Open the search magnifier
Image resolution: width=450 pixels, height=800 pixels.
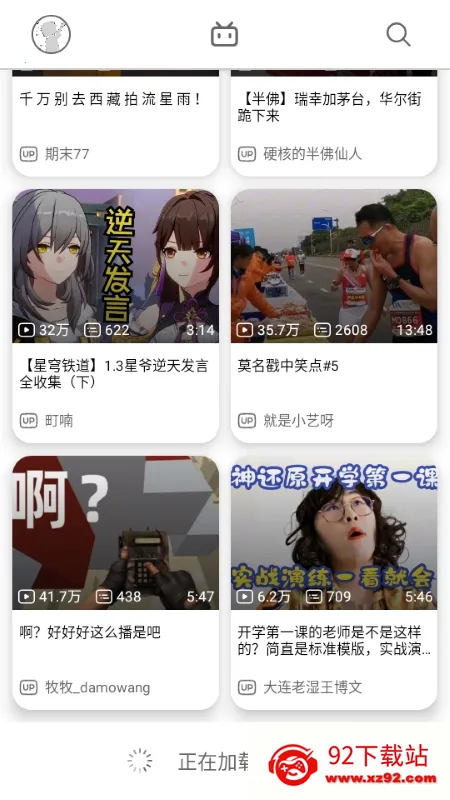[x=398, y=34]
